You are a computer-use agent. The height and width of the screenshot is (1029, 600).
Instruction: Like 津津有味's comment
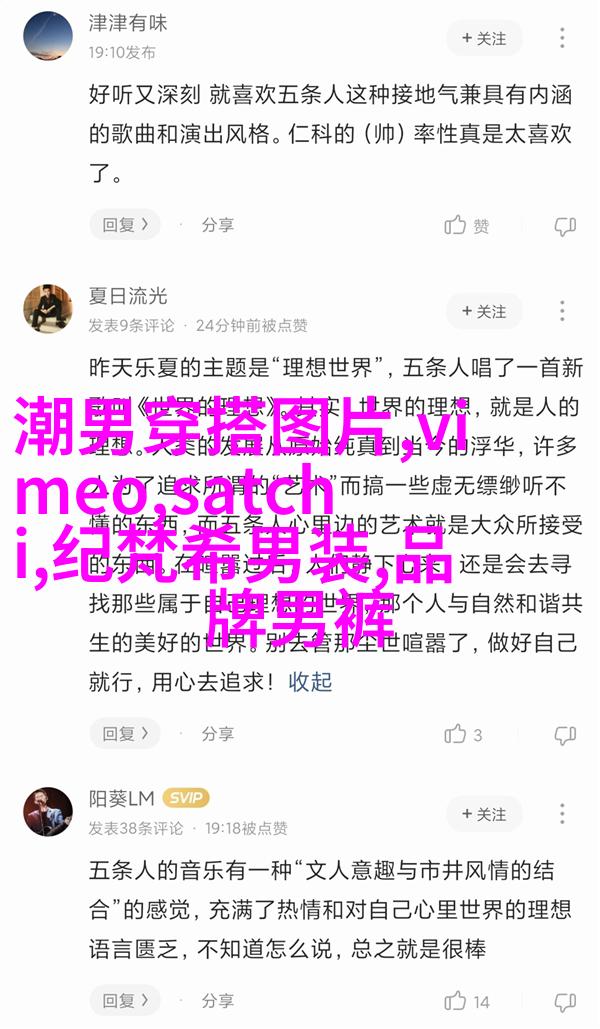point(466,225)
